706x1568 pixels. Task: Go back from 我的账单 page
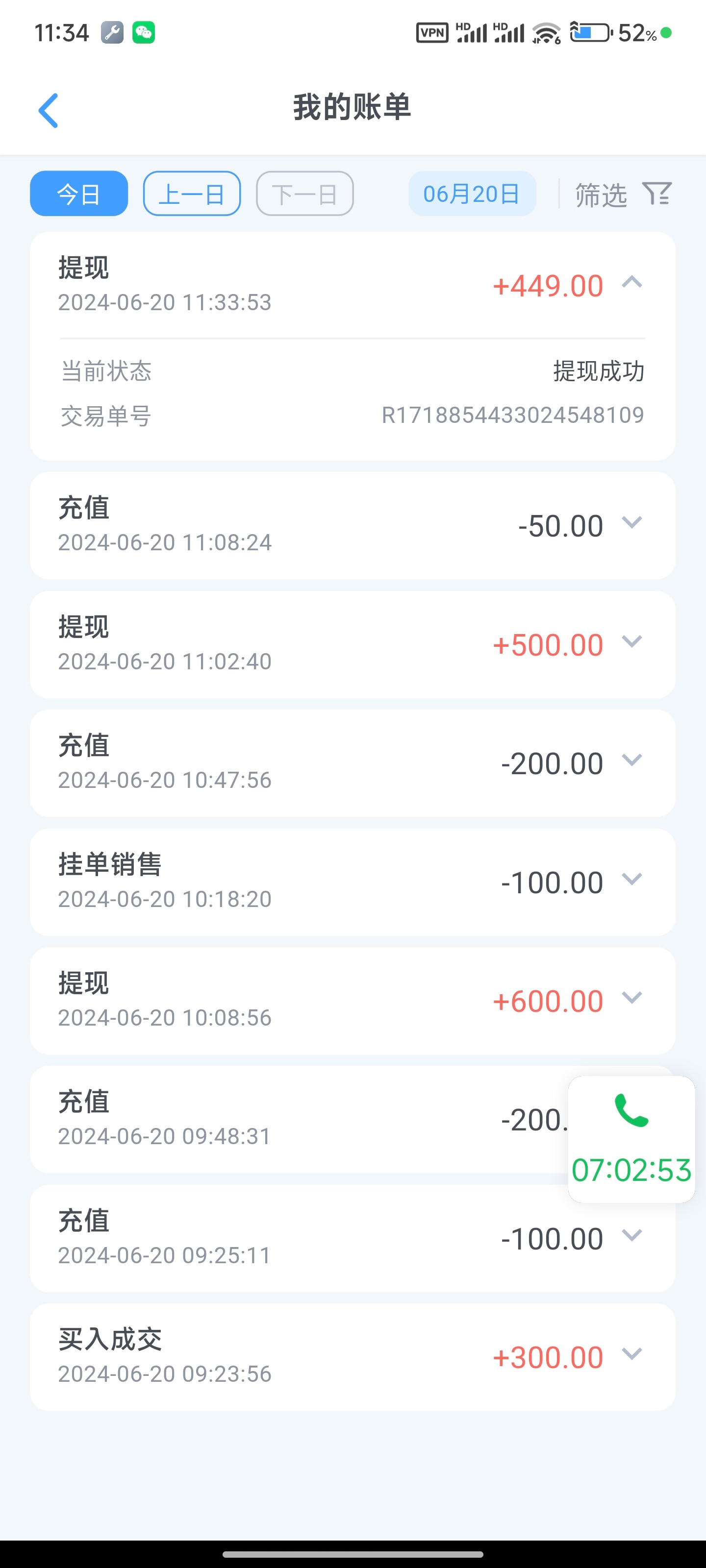pyautogui.click(x=48, y=110)
